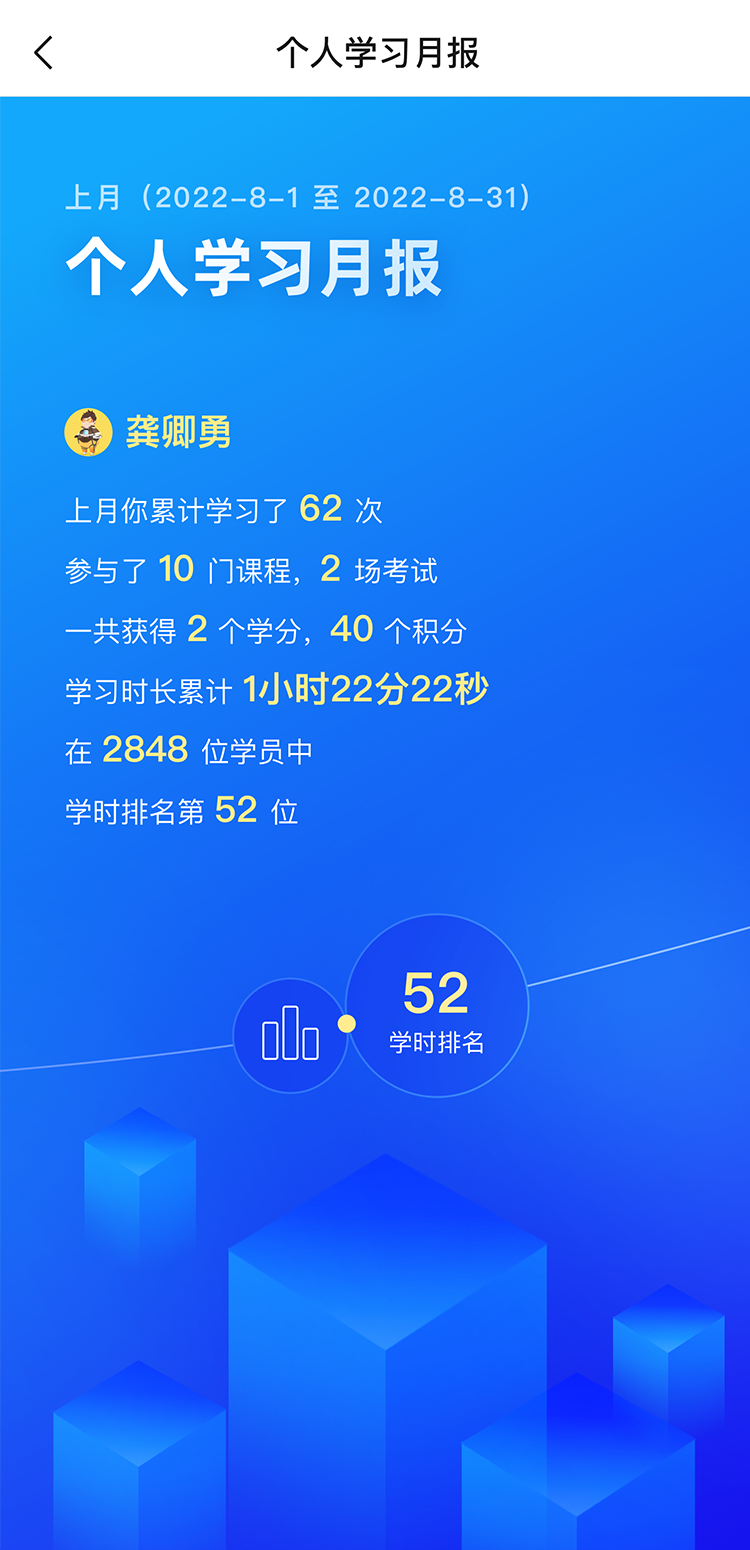Go back from the 个人学习月报 page
The image size is (750, 1550).
point(43,52)
